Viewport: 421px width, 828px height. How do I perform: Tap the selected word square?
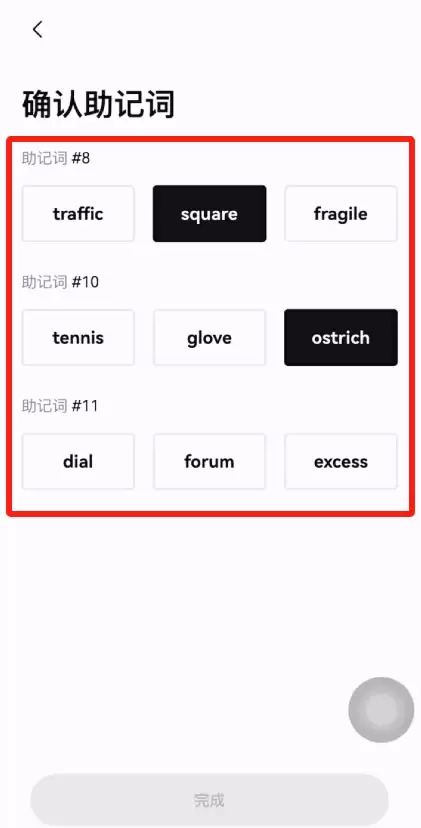[209, 214]
